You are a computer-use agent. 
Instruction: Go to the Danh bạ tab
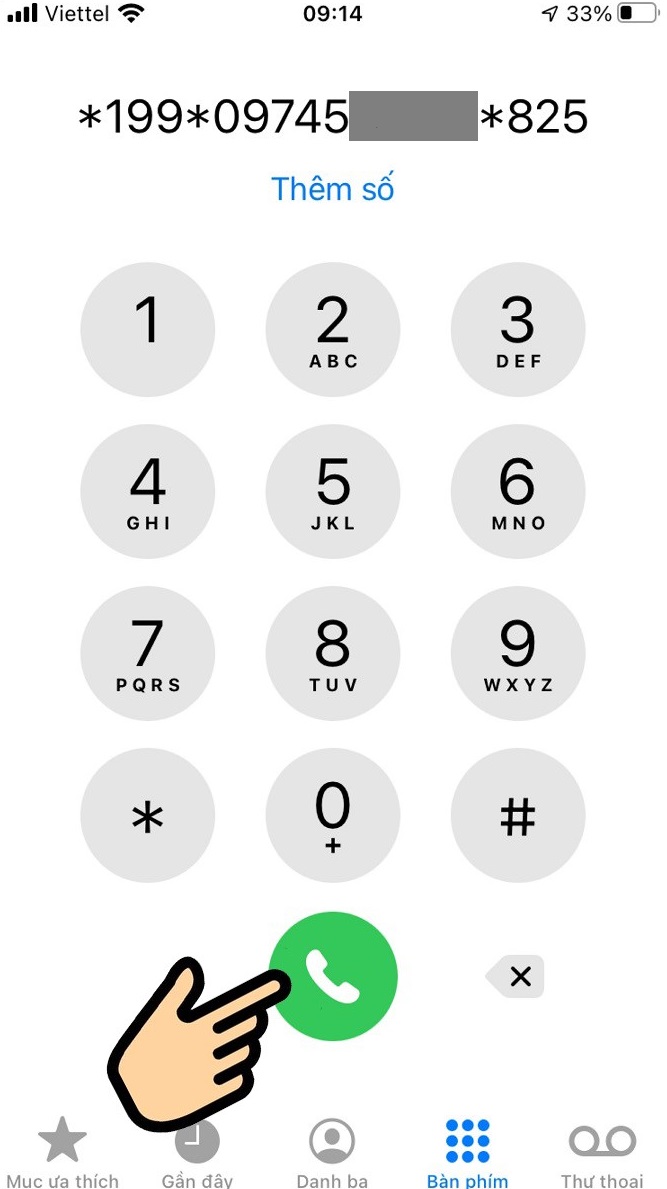point(332,1152)
